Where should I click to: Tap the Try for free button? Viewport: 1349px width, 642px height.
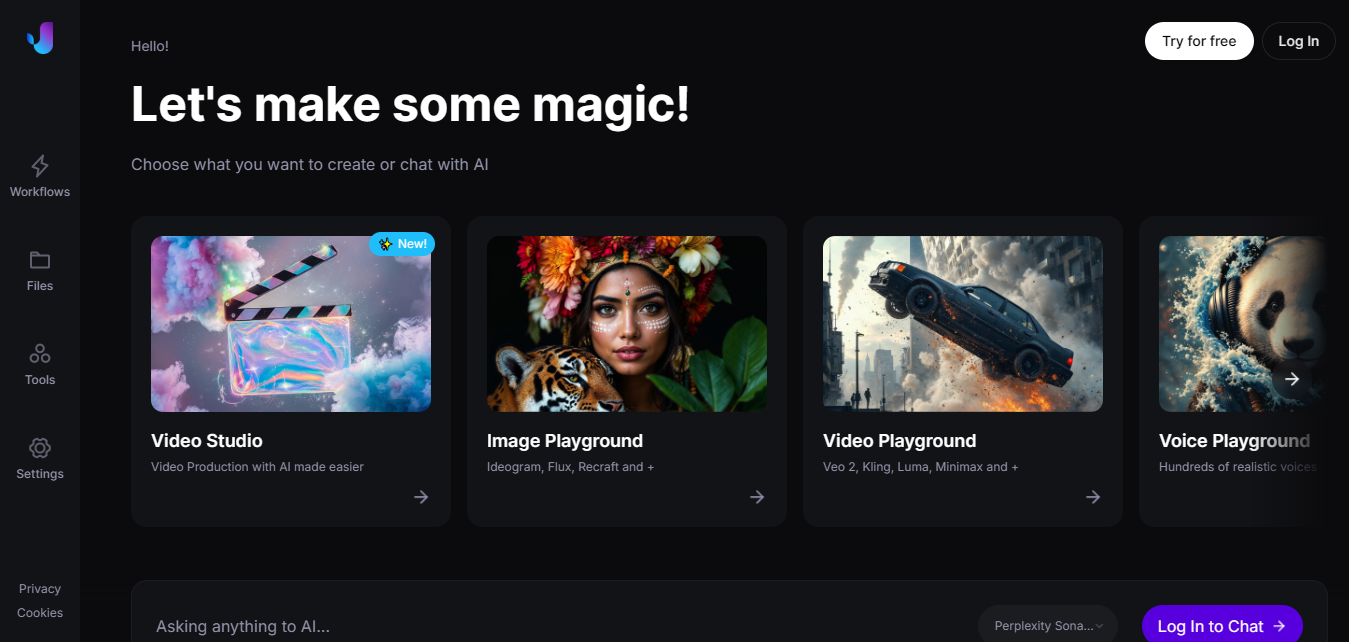1198,41
